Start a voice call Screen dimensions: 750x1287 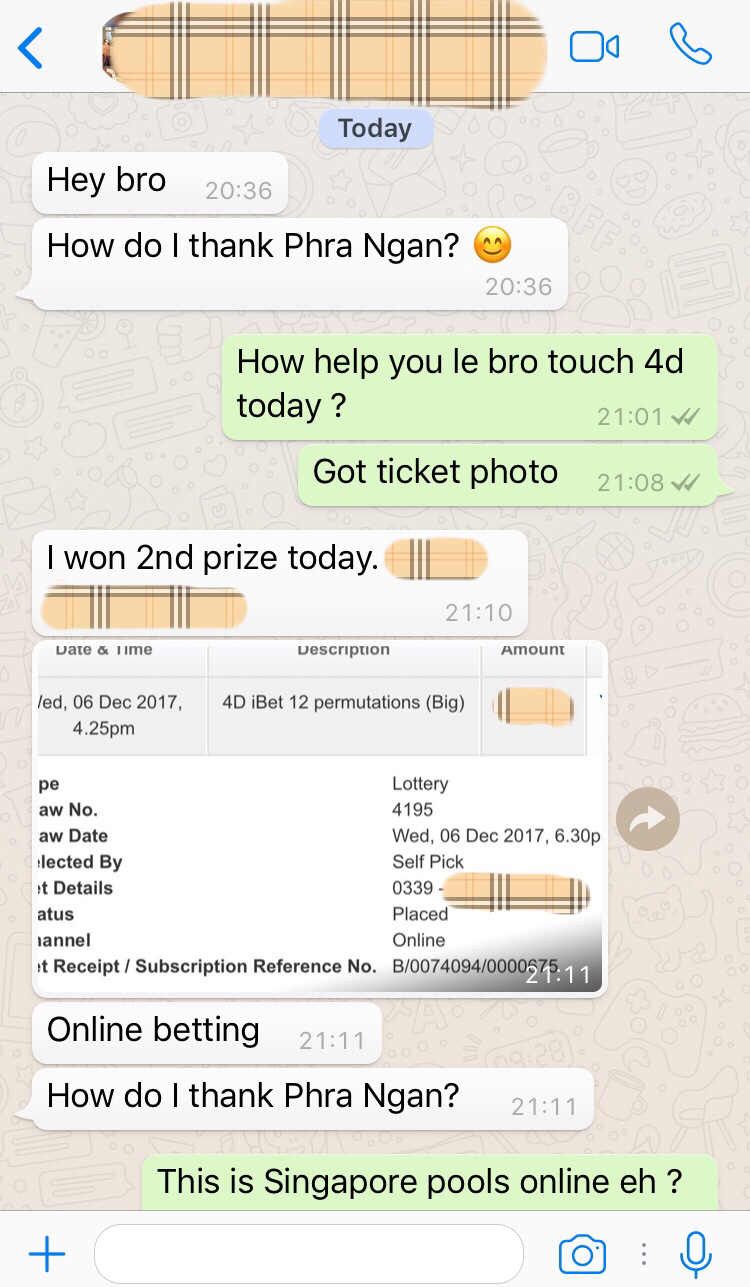point(690,45)
